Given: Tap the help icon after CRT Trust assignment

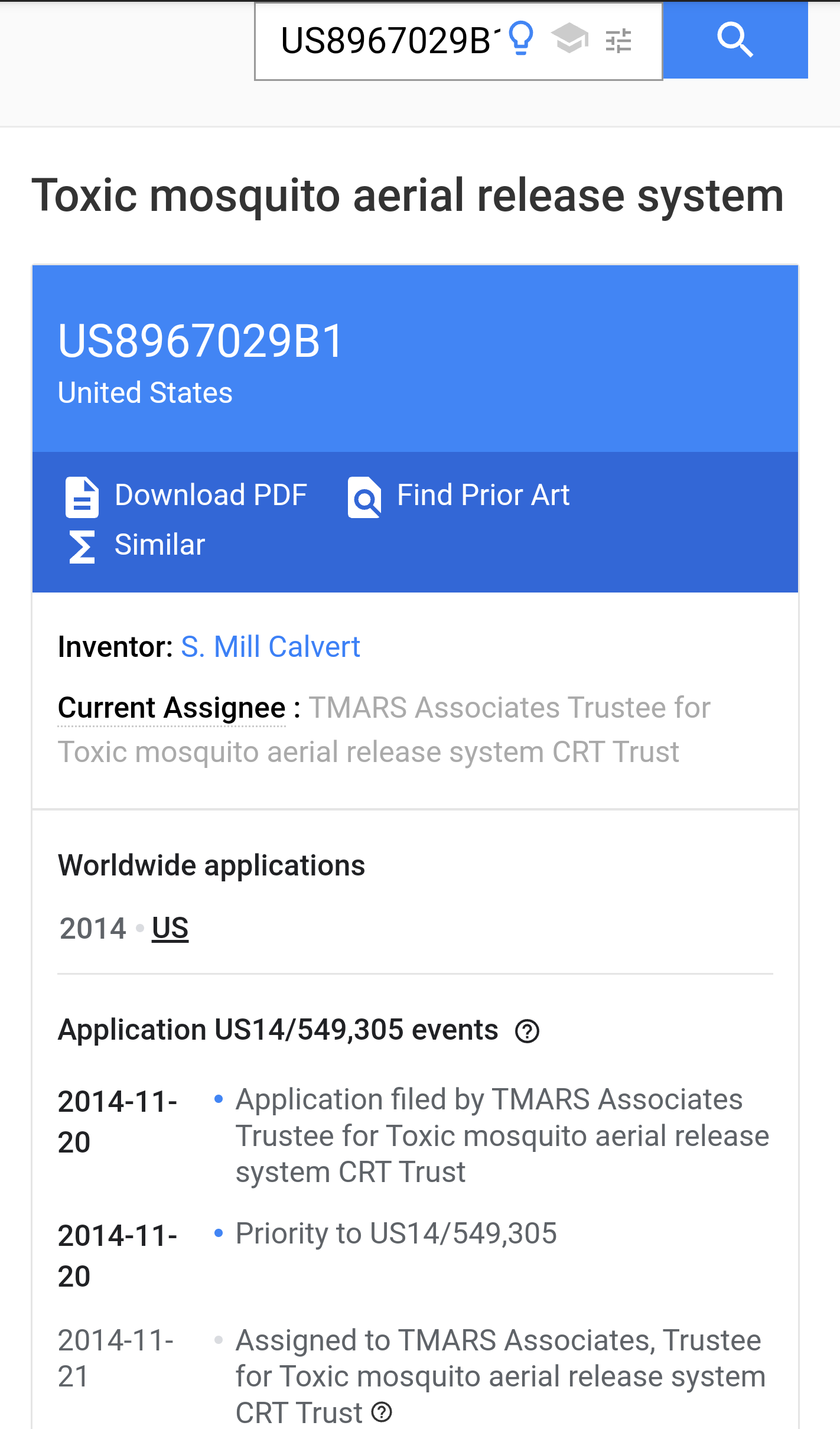Looking at the screenshot, I should click(x=382, y=1412).
